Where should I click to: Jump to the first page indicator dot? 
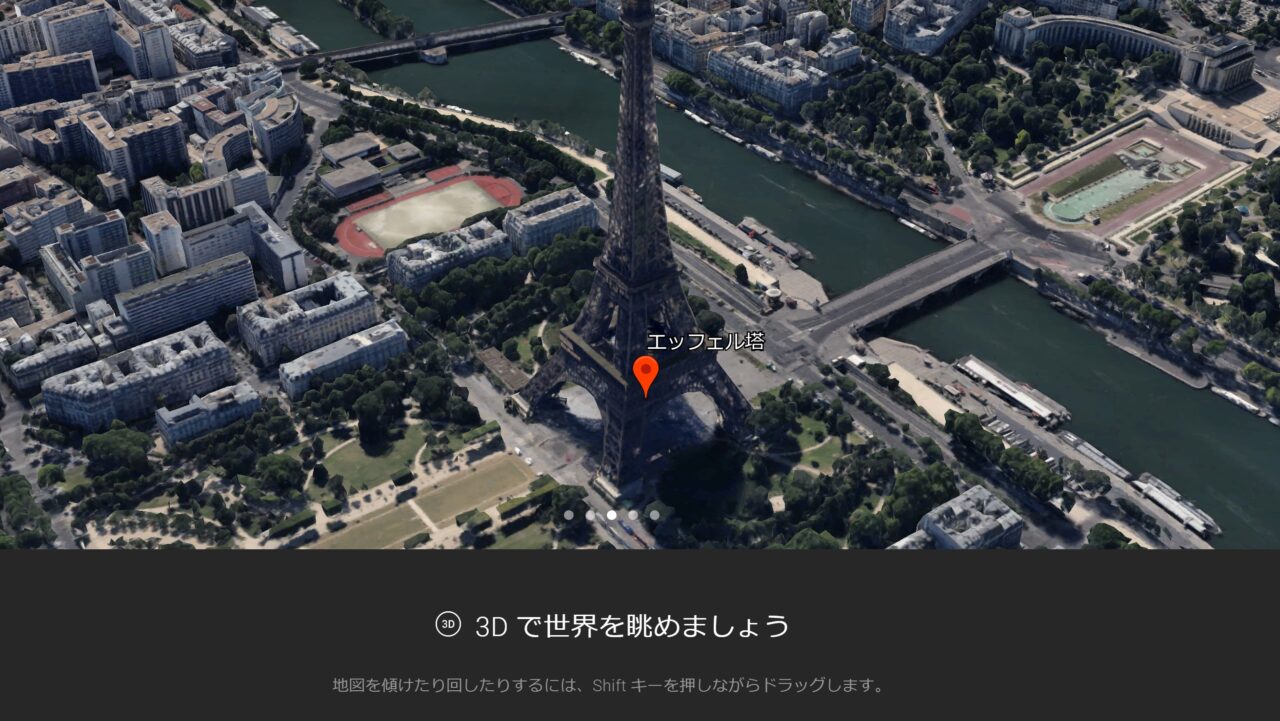pyautogui.click(x=568, y=515)
